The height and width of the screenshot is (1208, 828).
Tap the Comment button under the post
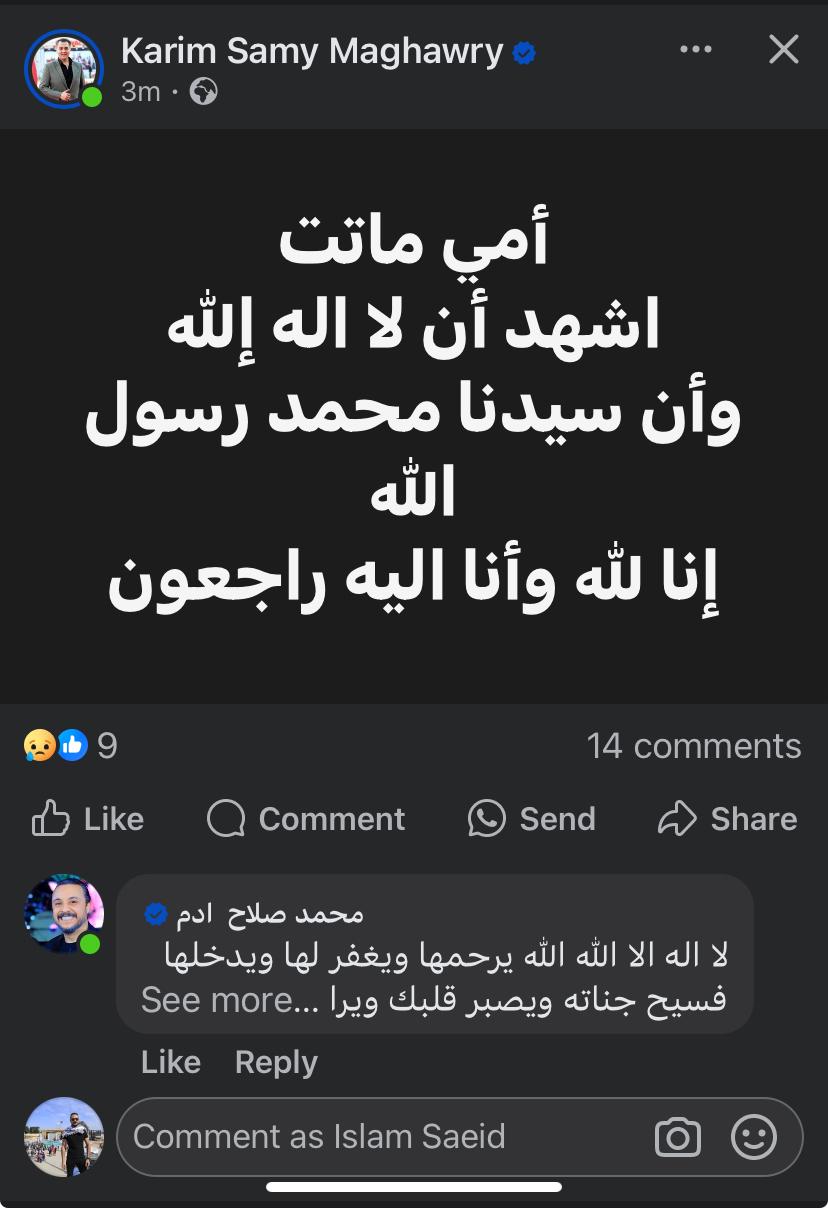pyautogui.click(x=306, y=819)
